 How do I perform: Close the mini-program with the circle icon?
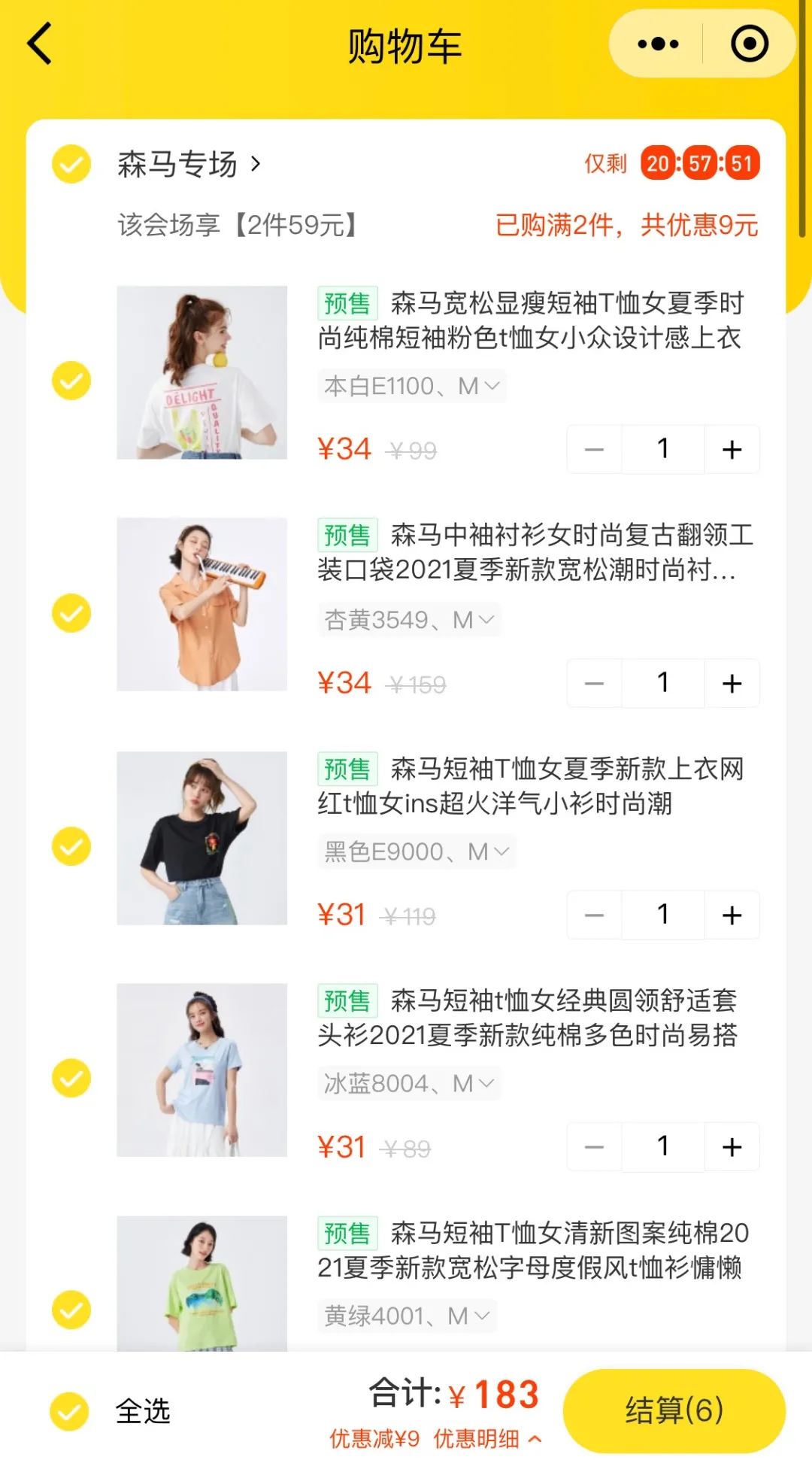coord(750,44)
